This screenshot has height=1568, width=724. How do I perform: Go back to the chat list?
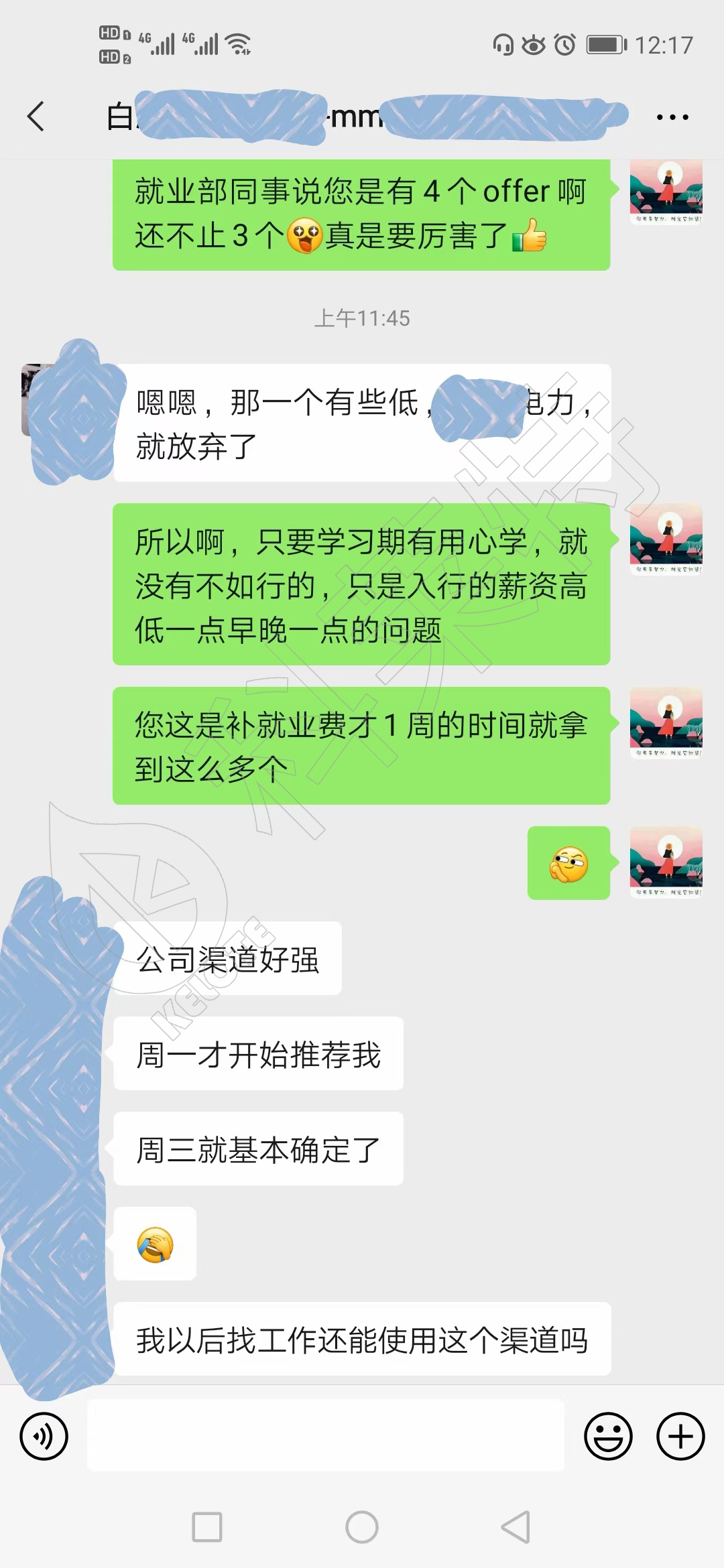(x=36, y=117)
